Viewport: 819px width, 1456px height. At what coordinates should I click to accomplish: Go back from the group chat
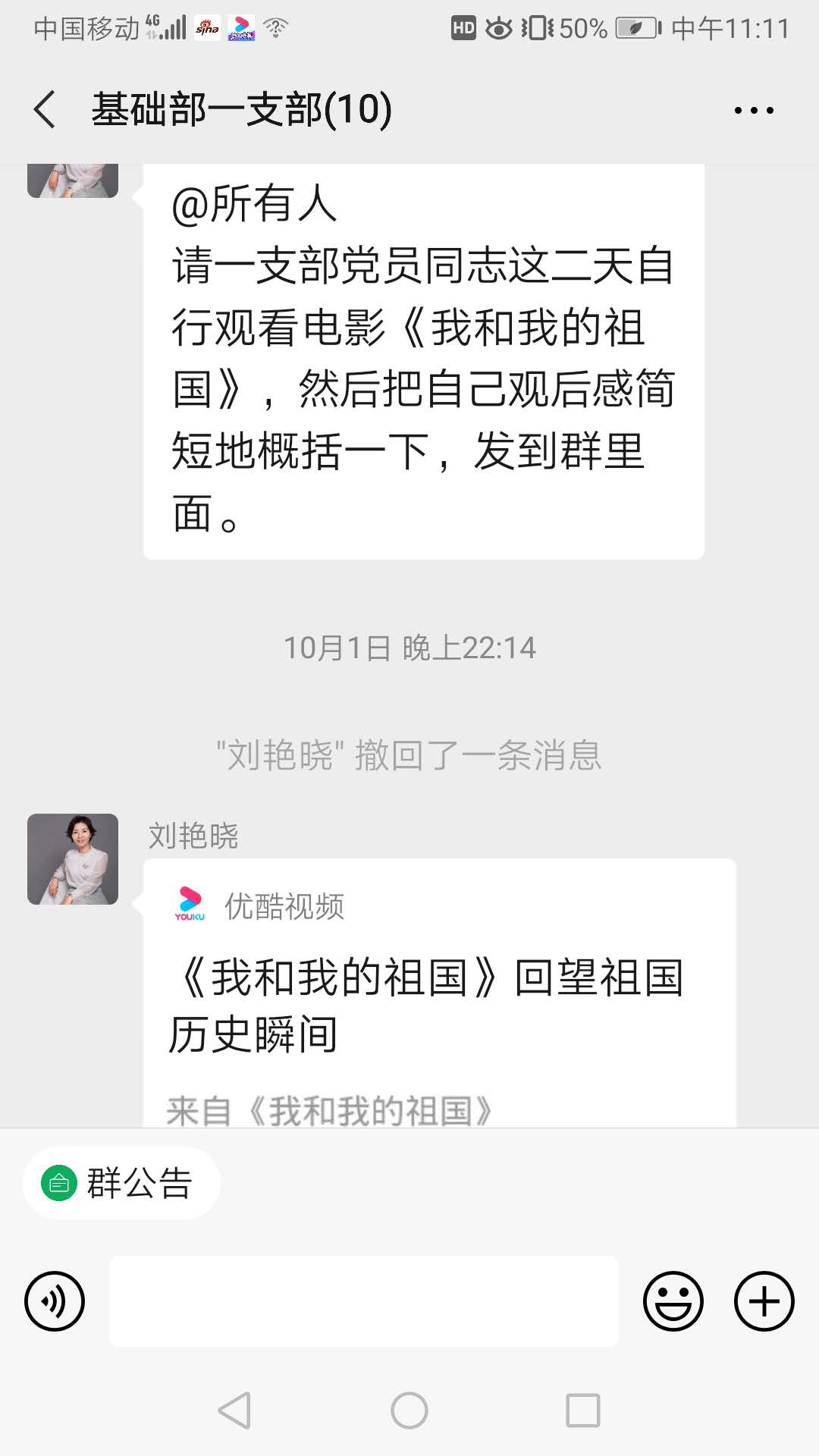click(45, 109)
